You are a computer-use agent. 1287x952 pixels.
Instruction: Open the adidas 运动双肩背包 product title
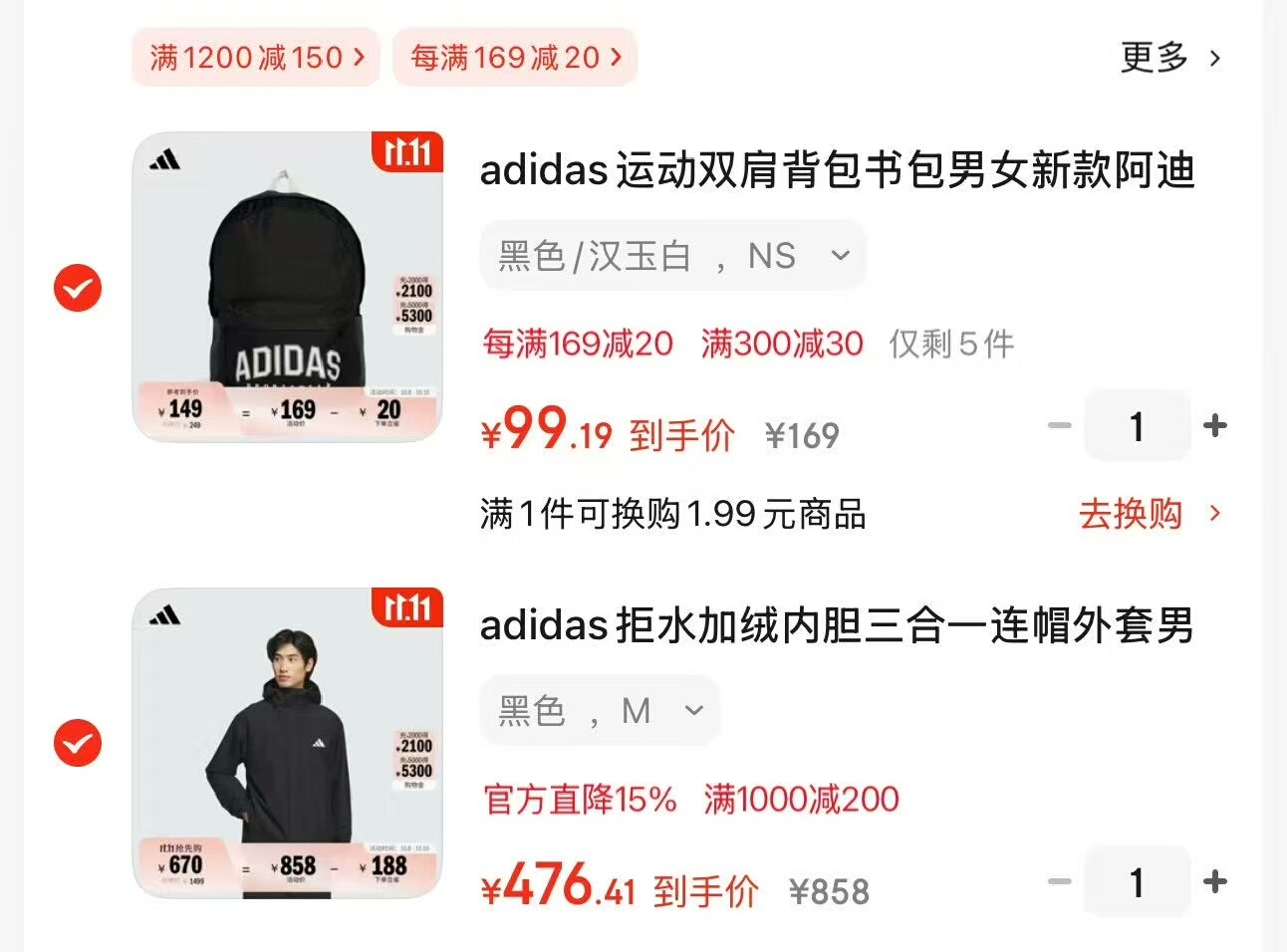837,170
